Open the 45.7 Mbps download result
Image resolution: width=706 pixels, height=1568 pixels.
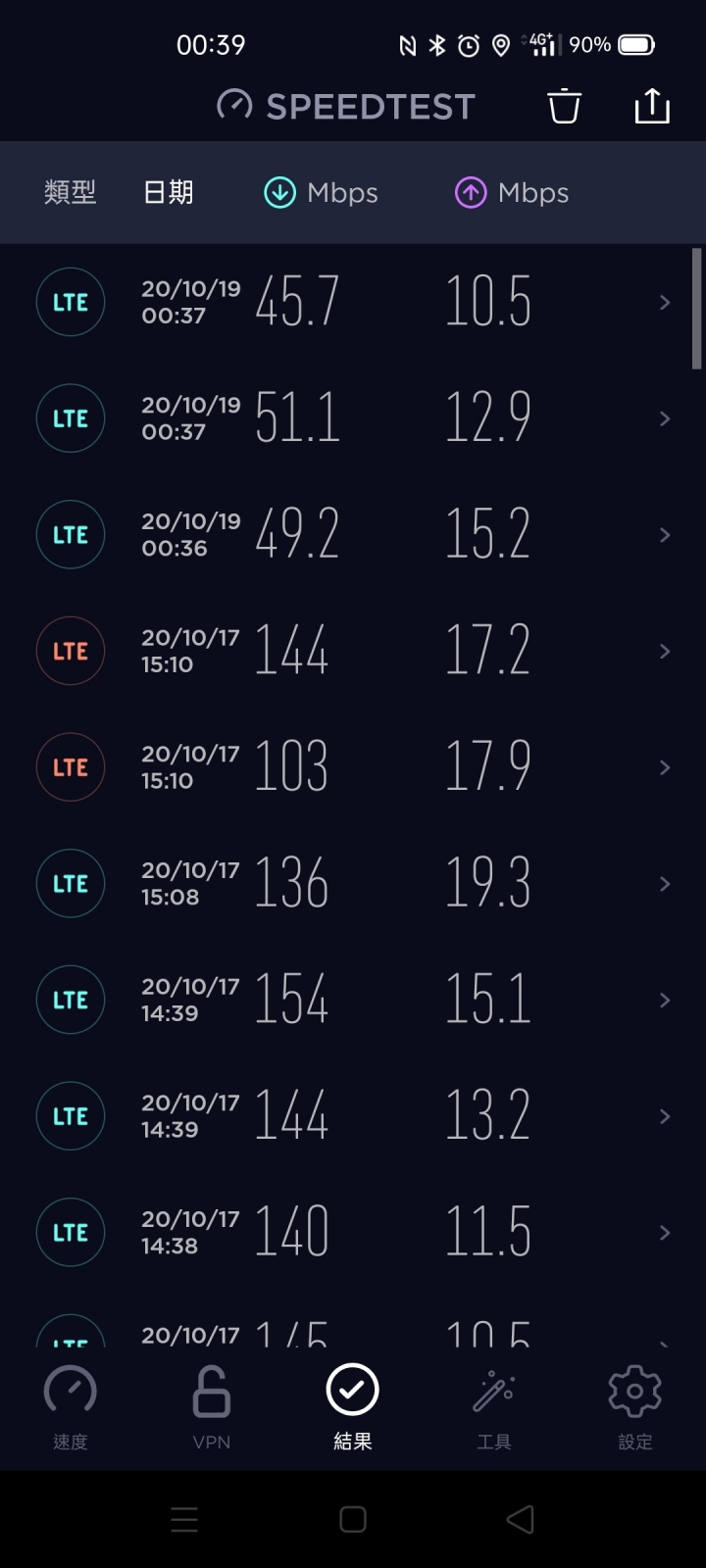pyautogui.click(x=353, y=302)
